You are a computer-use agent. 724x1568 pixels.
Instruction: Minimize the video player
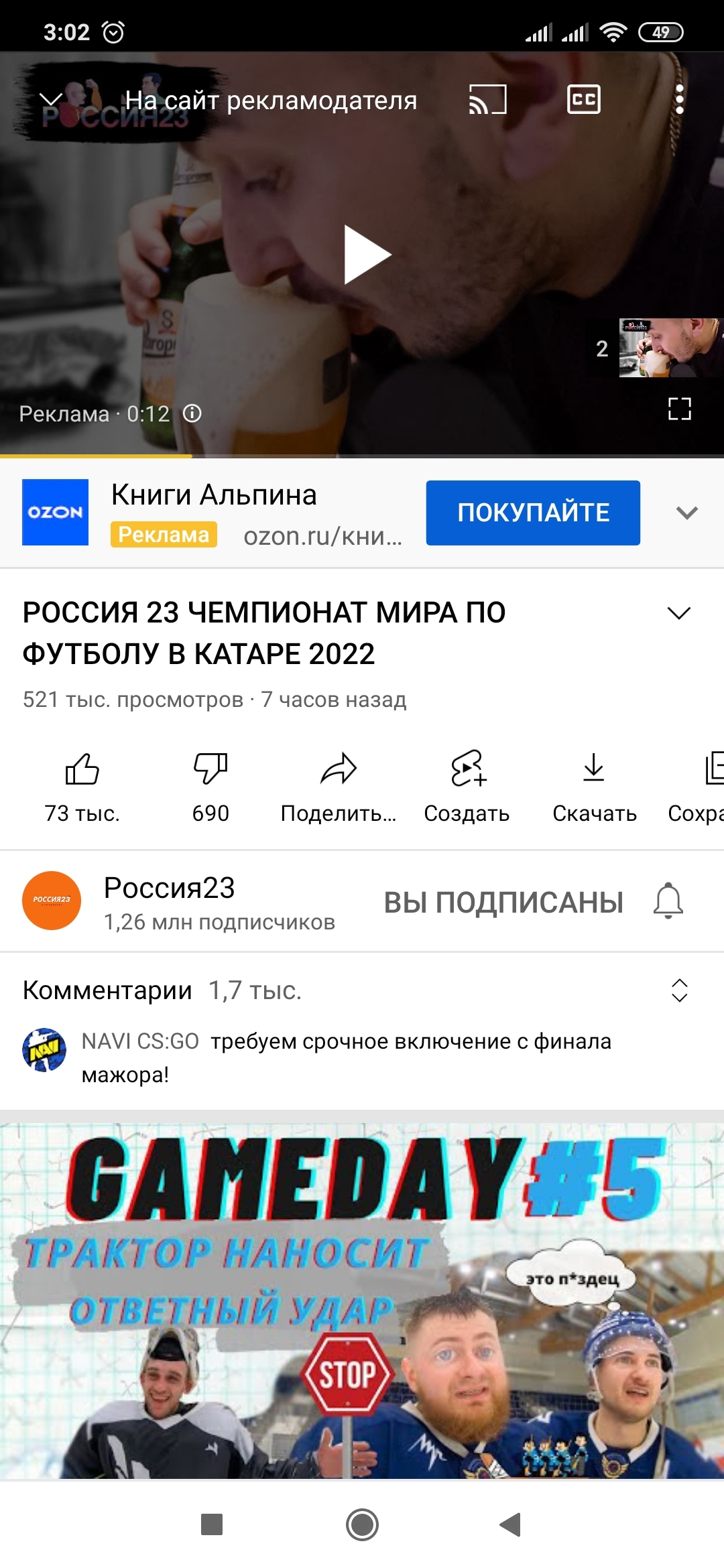click(51, 101)
